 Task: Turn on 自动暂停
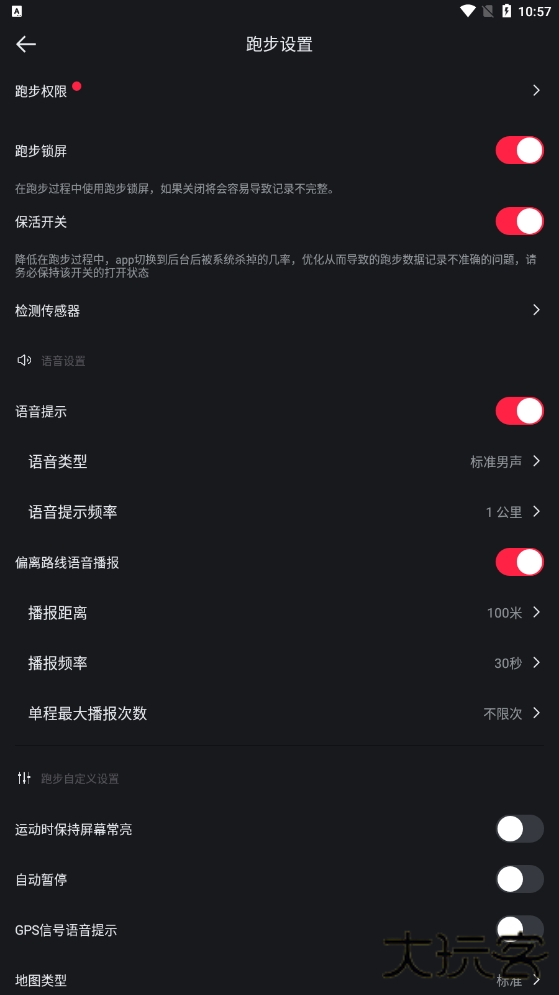pos(519,879)
